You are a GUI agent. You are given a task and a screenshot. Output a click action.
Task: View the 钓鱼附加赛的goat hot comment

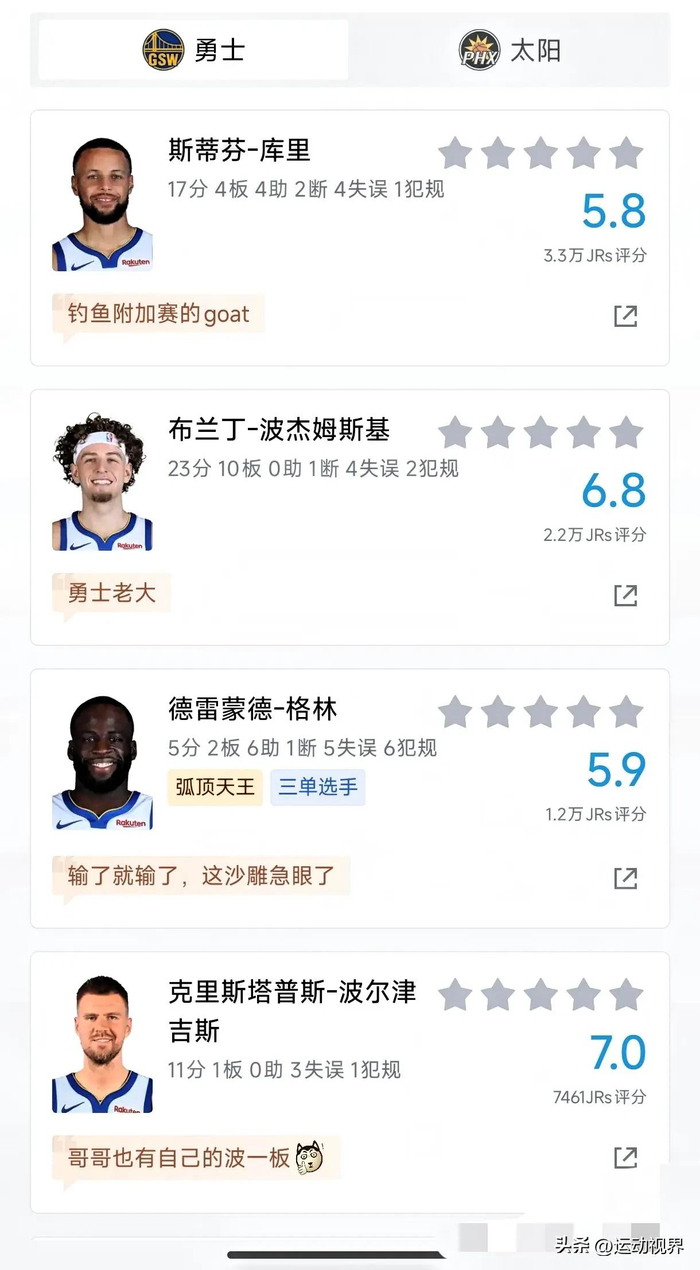[x=158, y=314]
